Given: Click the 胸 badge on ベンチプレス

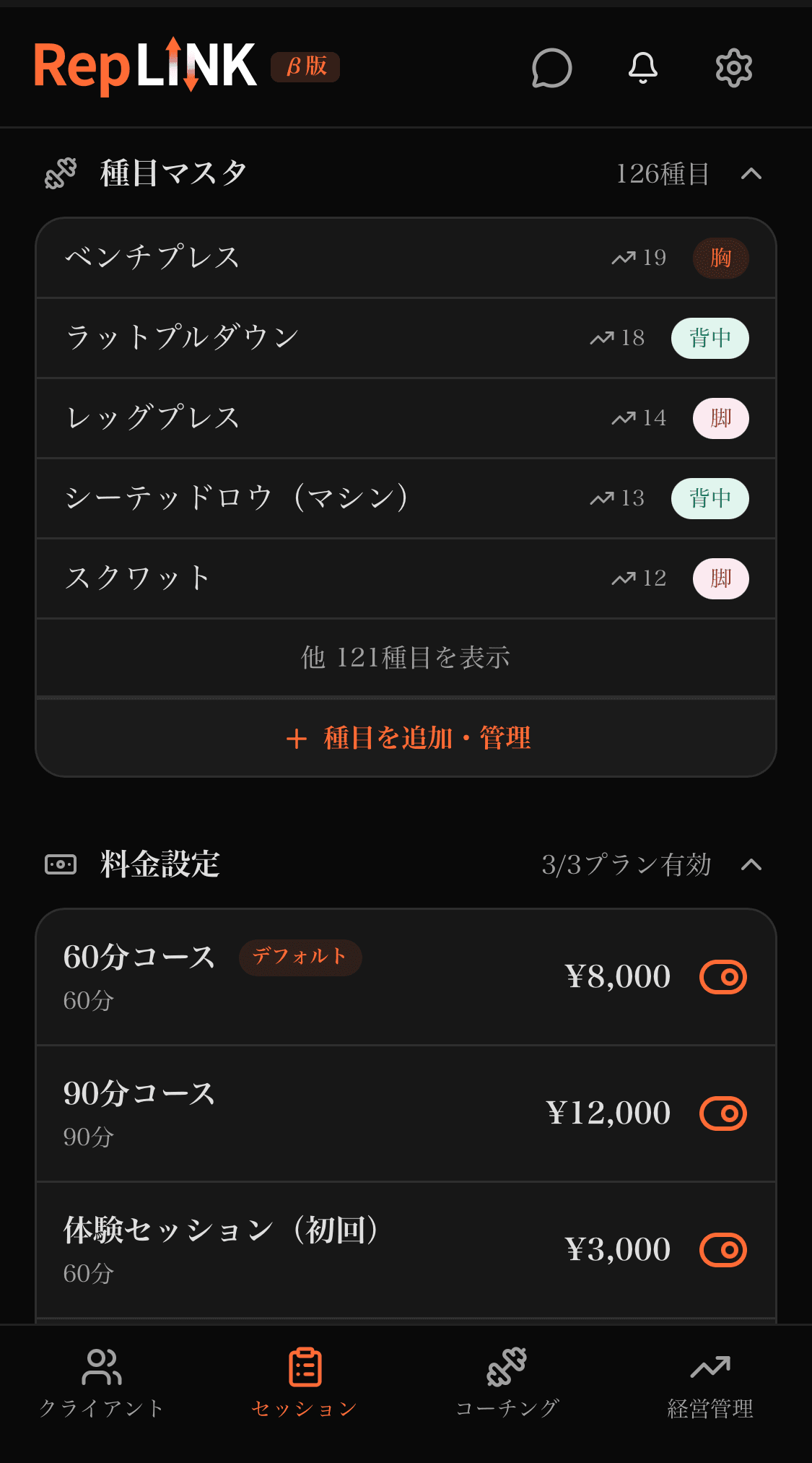Looking at the screenshot, I should click(720, 257).
